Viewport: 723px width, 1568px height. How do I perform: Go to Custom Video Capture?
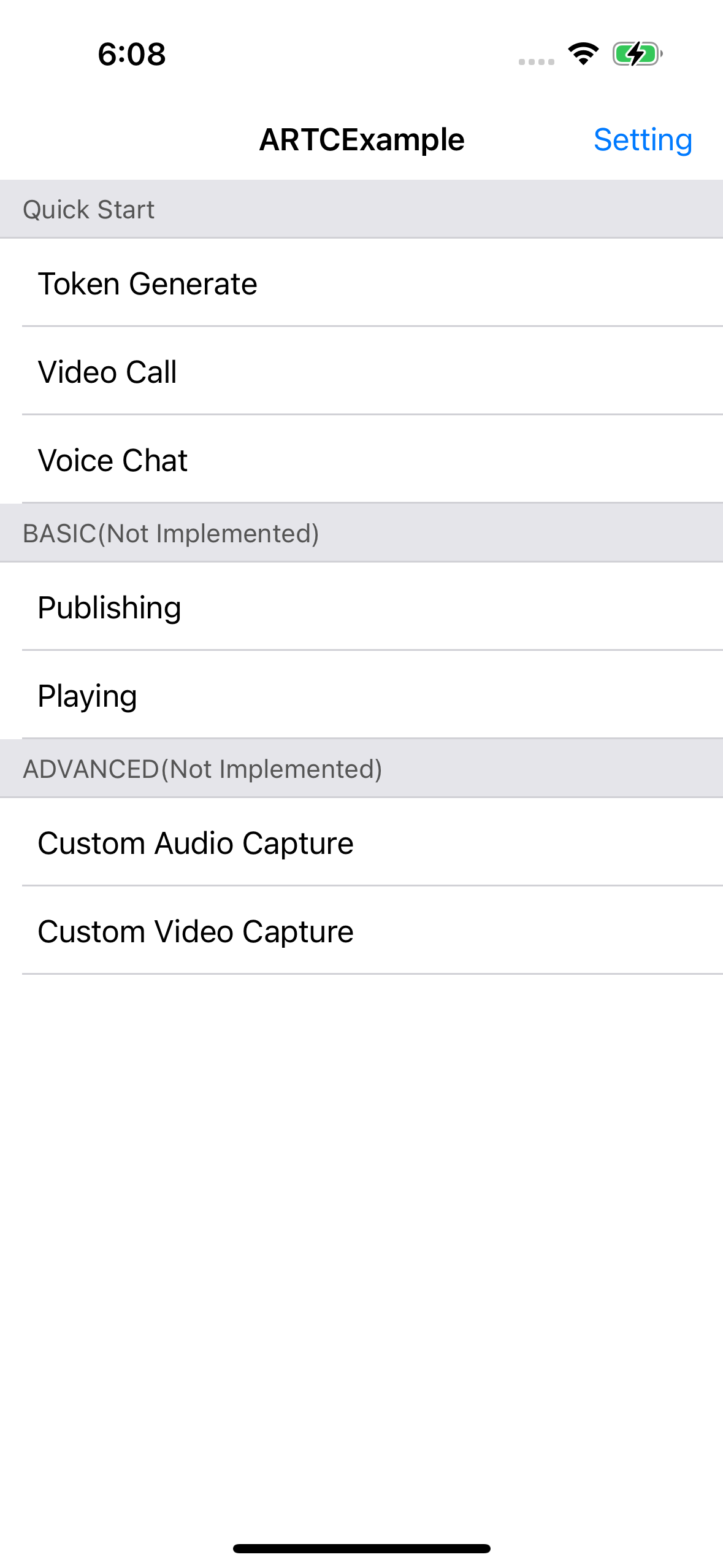point(196,931)
